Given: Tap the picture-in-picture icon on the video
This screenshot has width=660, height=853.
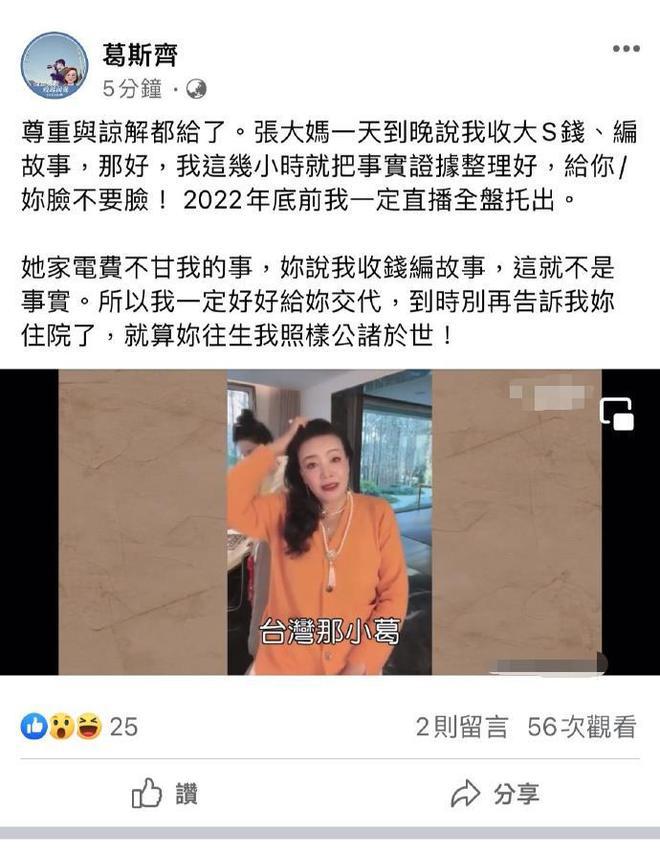Looking at the screenshot, I should point(616,413).
